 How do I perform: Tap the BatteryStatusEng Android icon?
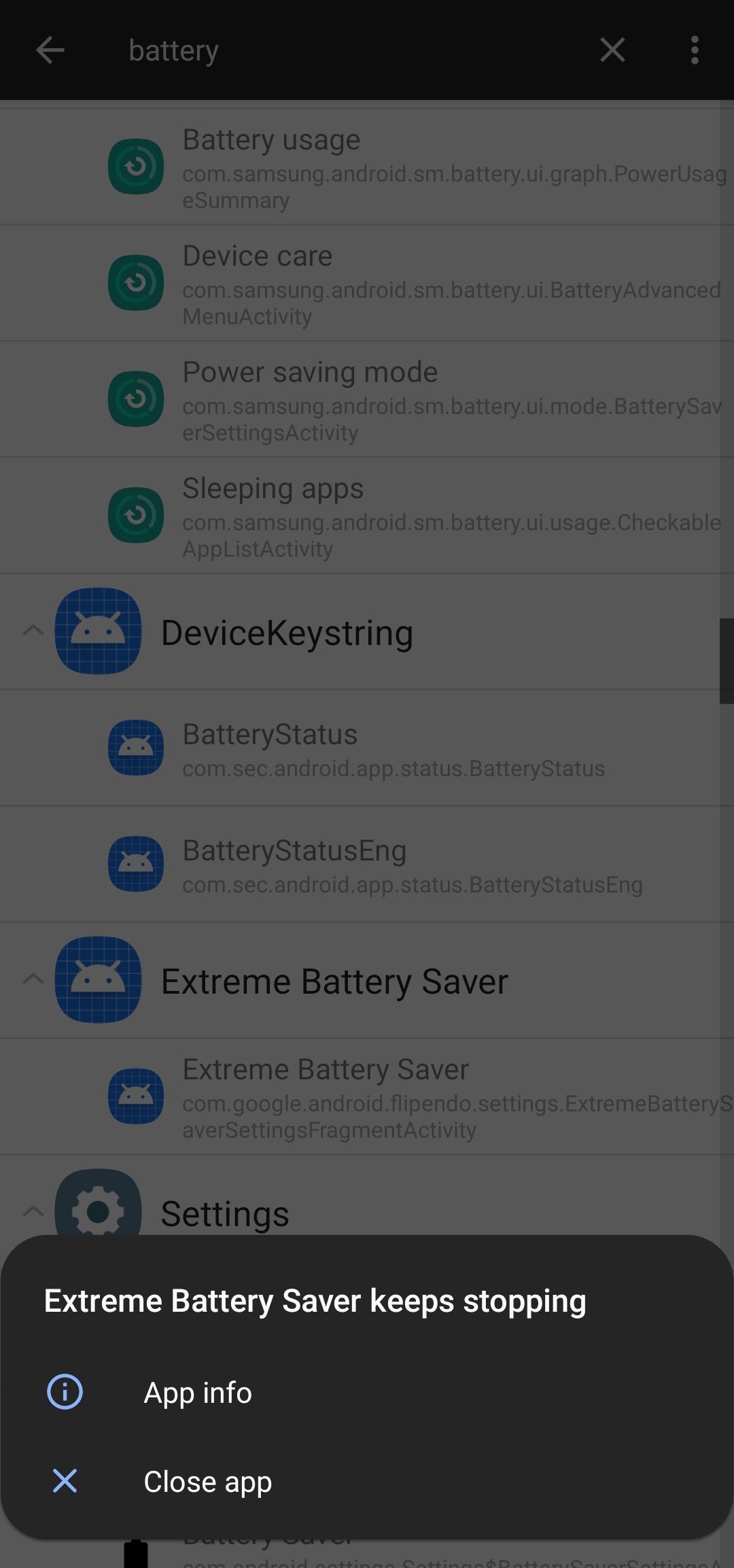click(x=135, y=864)
